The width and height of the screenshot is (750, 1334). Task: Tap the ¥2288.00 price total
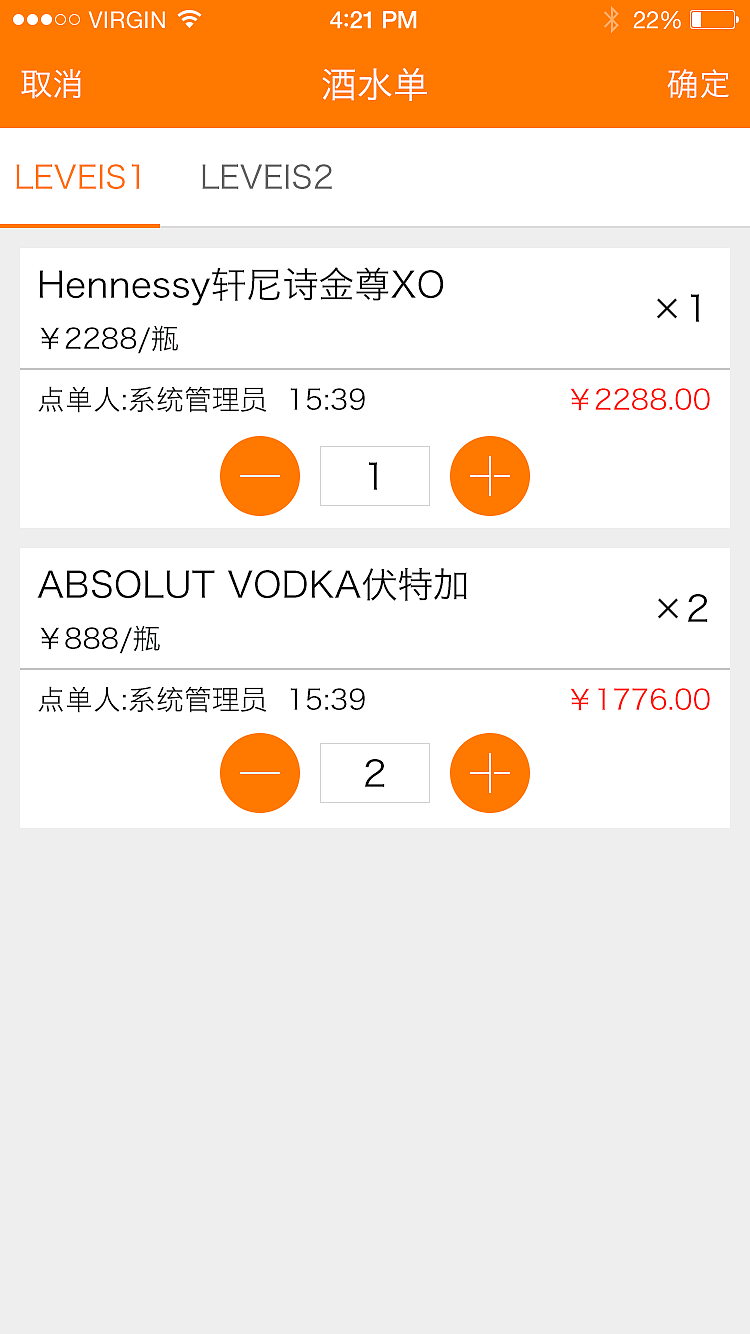[641, 399]
